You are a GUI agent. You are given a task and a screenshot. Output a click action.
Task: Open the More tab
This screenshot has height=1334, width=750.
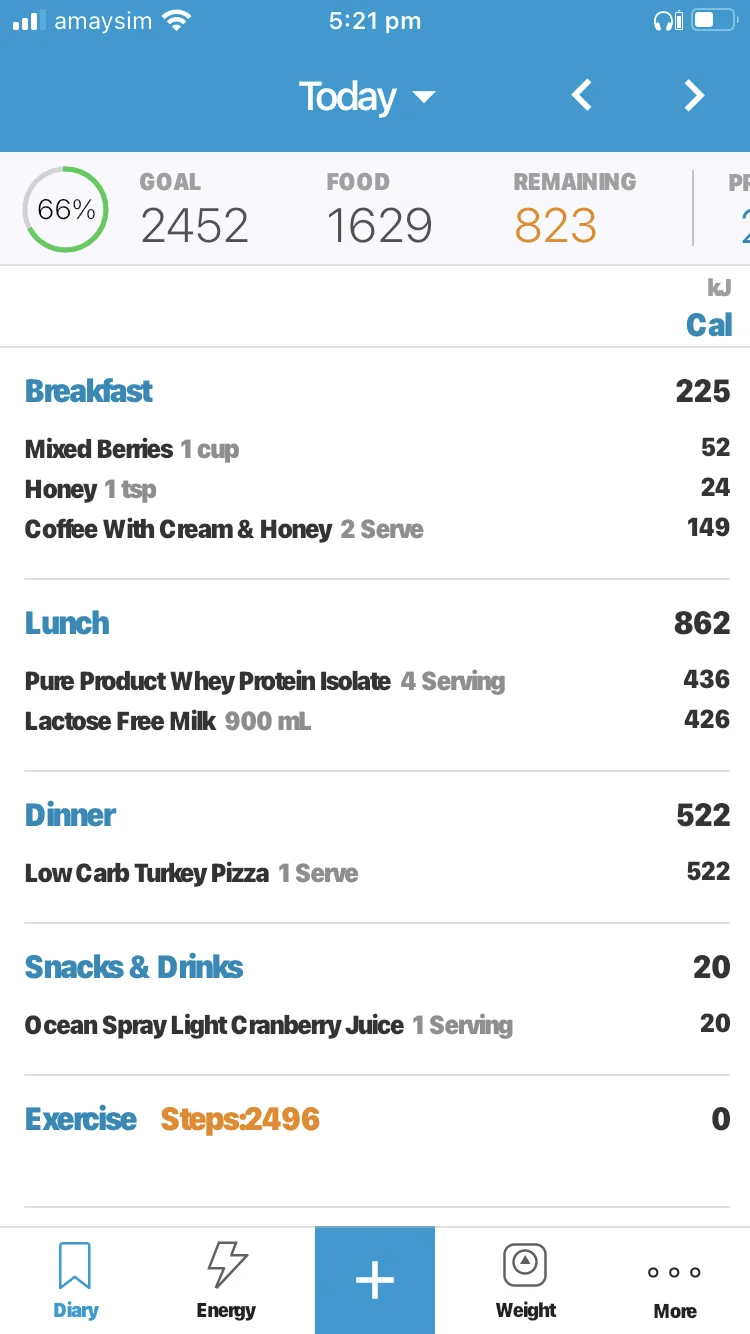pyautogui.click(x=675, y=1280)
